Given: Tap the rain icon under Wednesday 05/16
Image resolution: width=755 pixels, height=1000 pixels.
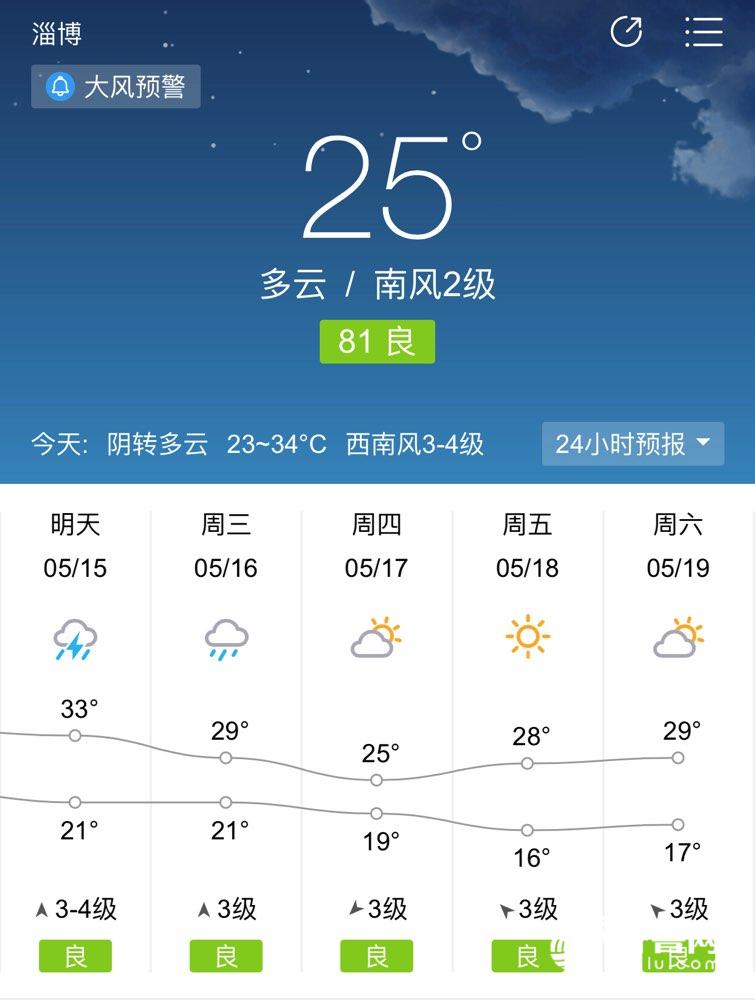Looking at the screenshot, I should point(226,637).
